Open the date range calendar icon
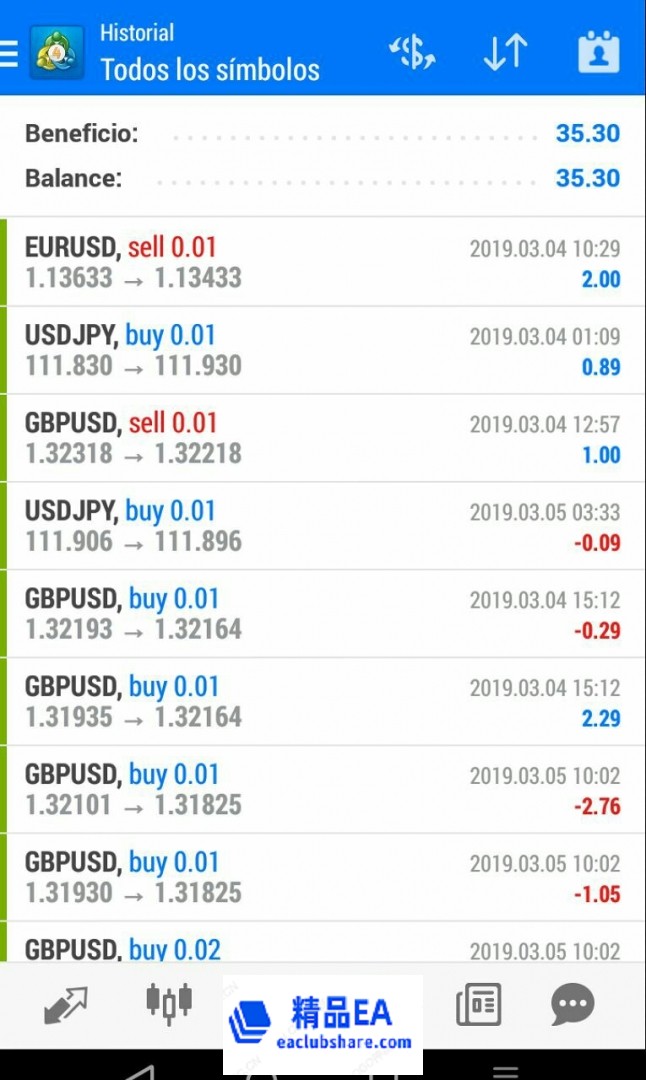This screenshot has width=646, height=1080. coord(598,53)
